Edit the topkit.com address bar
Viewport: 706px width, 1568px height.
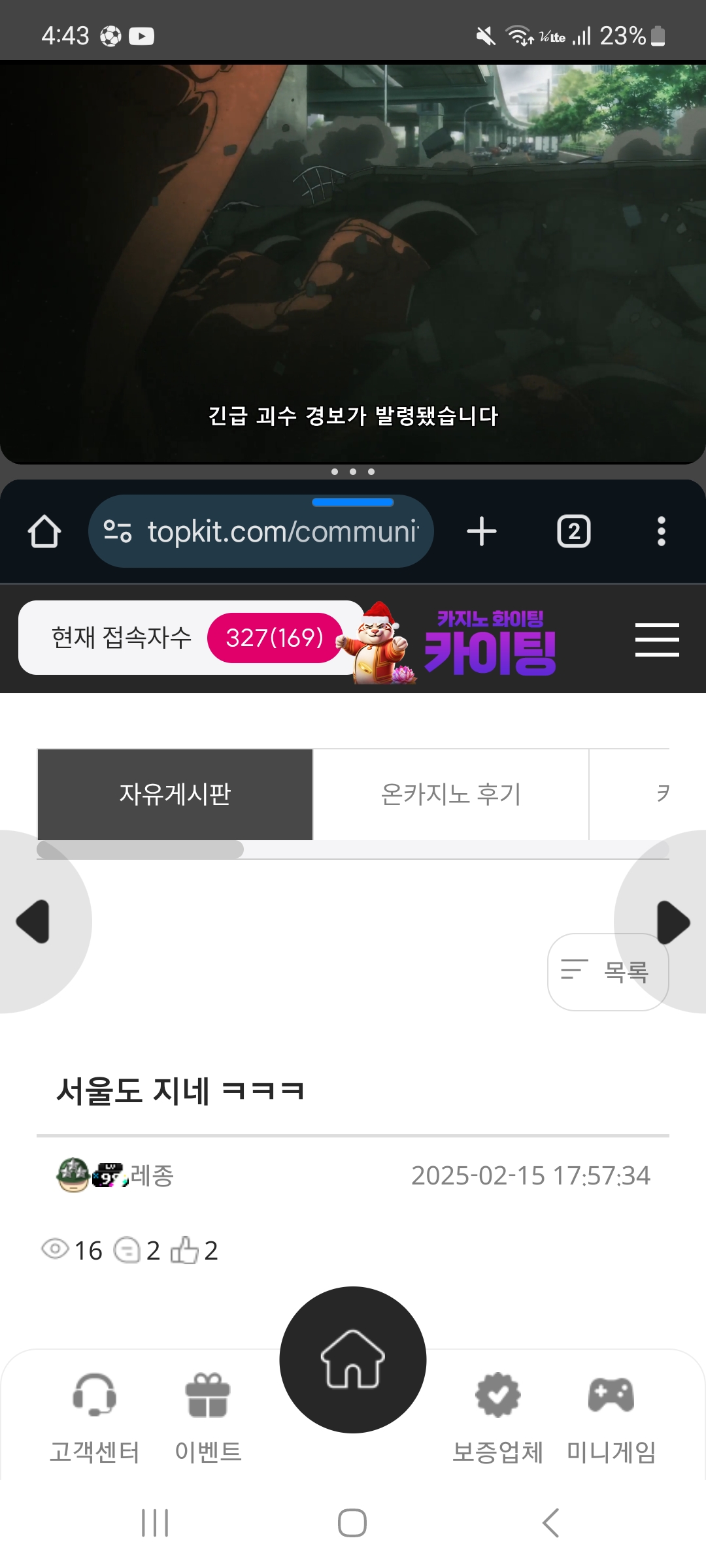261,531
